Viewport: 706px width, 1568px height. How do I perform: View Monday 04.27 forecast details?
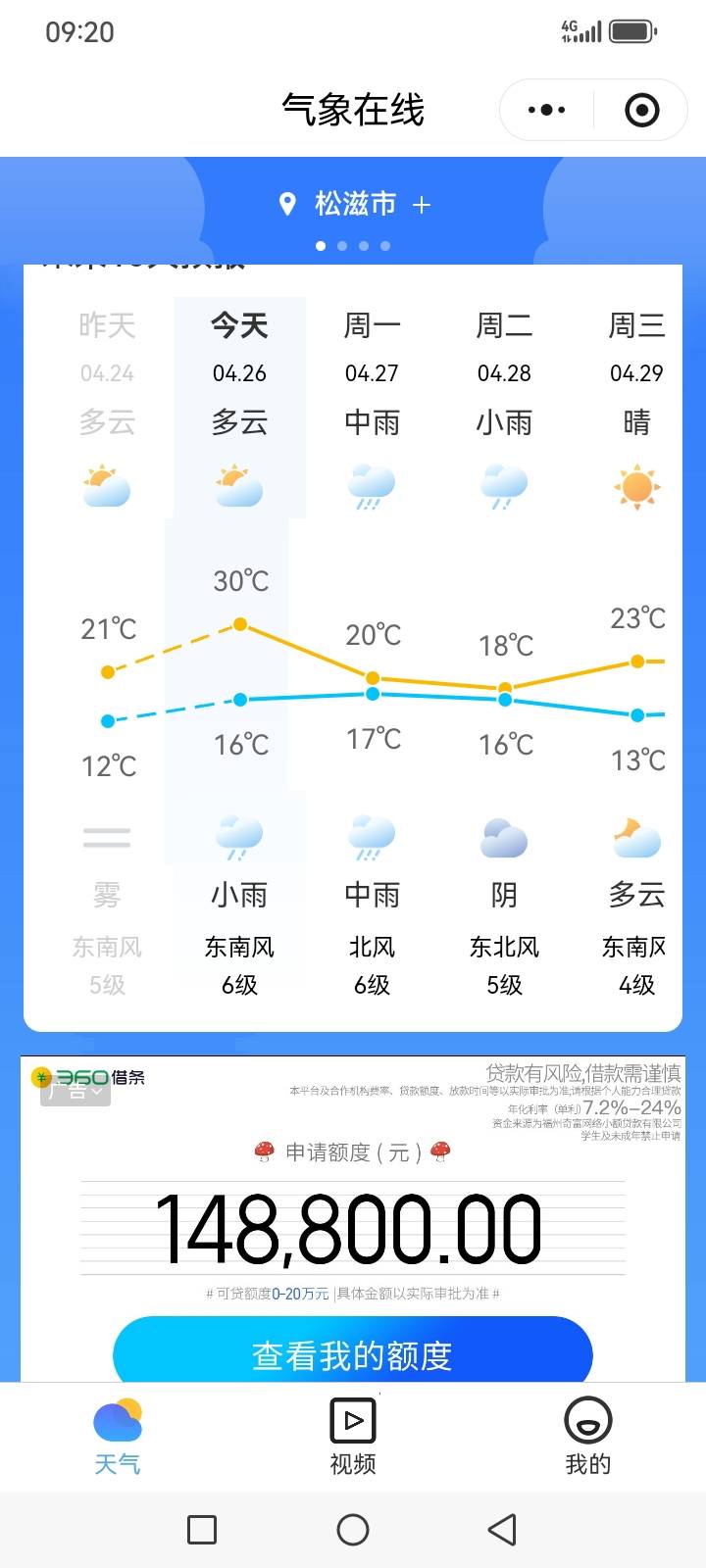point(372,372)
